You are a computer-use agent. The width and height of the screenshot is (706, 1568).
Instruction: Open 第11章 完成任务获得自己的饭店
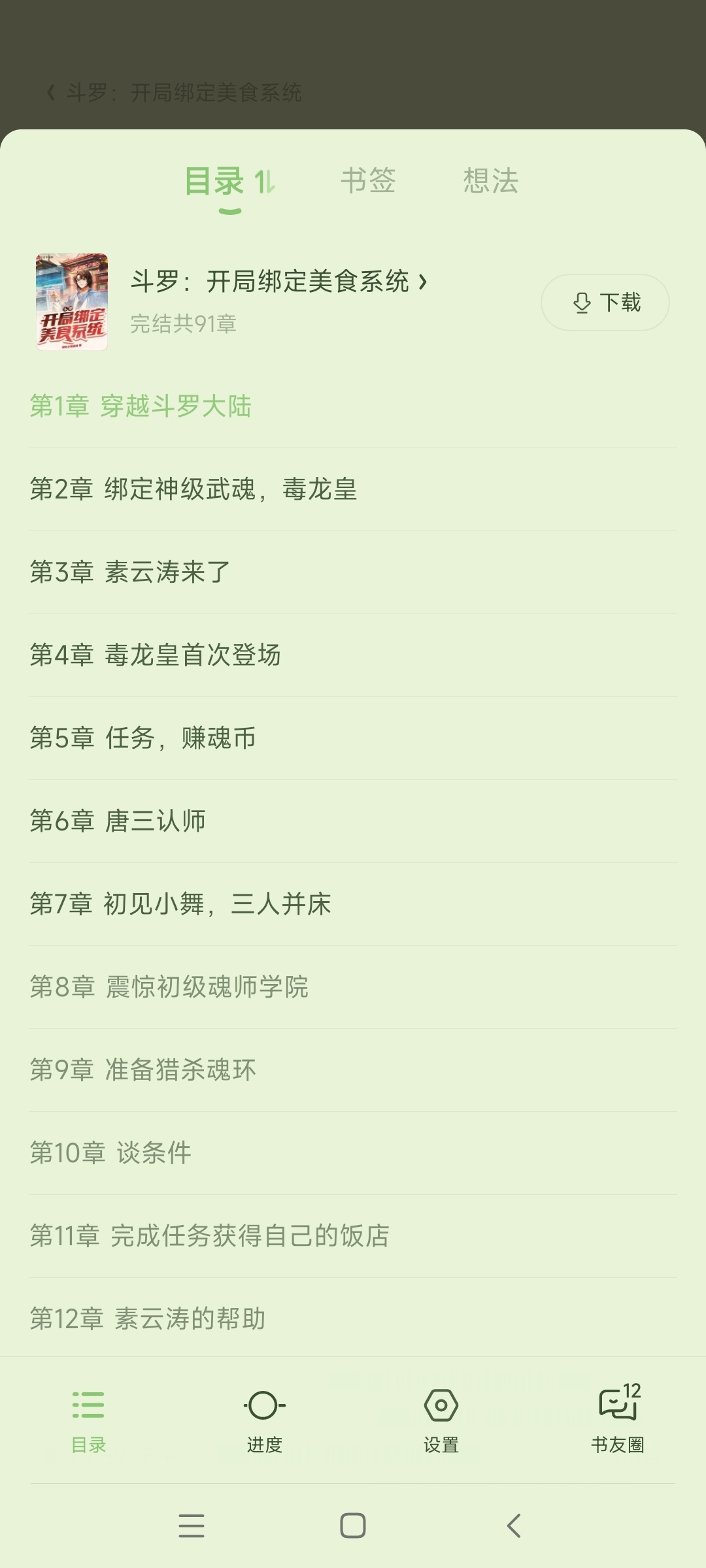pyautogui.click(x=353, y=1236)
